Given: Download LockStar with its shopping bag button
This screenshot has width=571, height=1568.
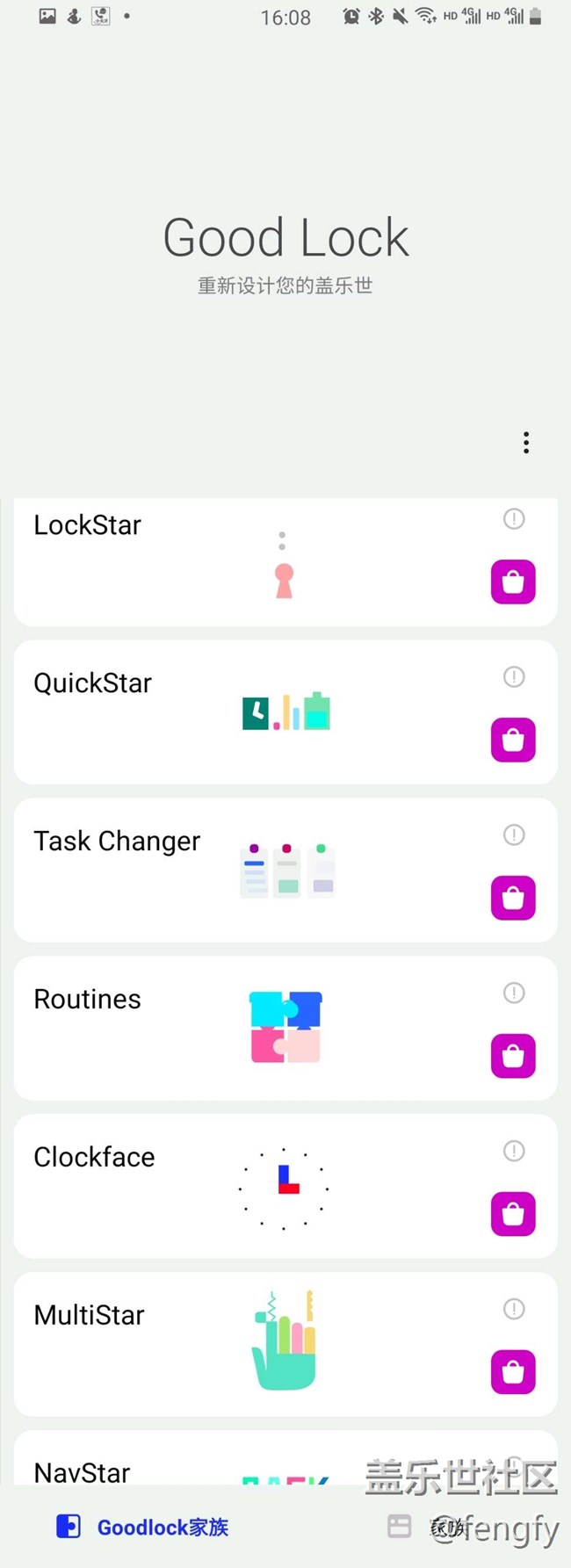Looking at the screenshot, I should point(513,582).
